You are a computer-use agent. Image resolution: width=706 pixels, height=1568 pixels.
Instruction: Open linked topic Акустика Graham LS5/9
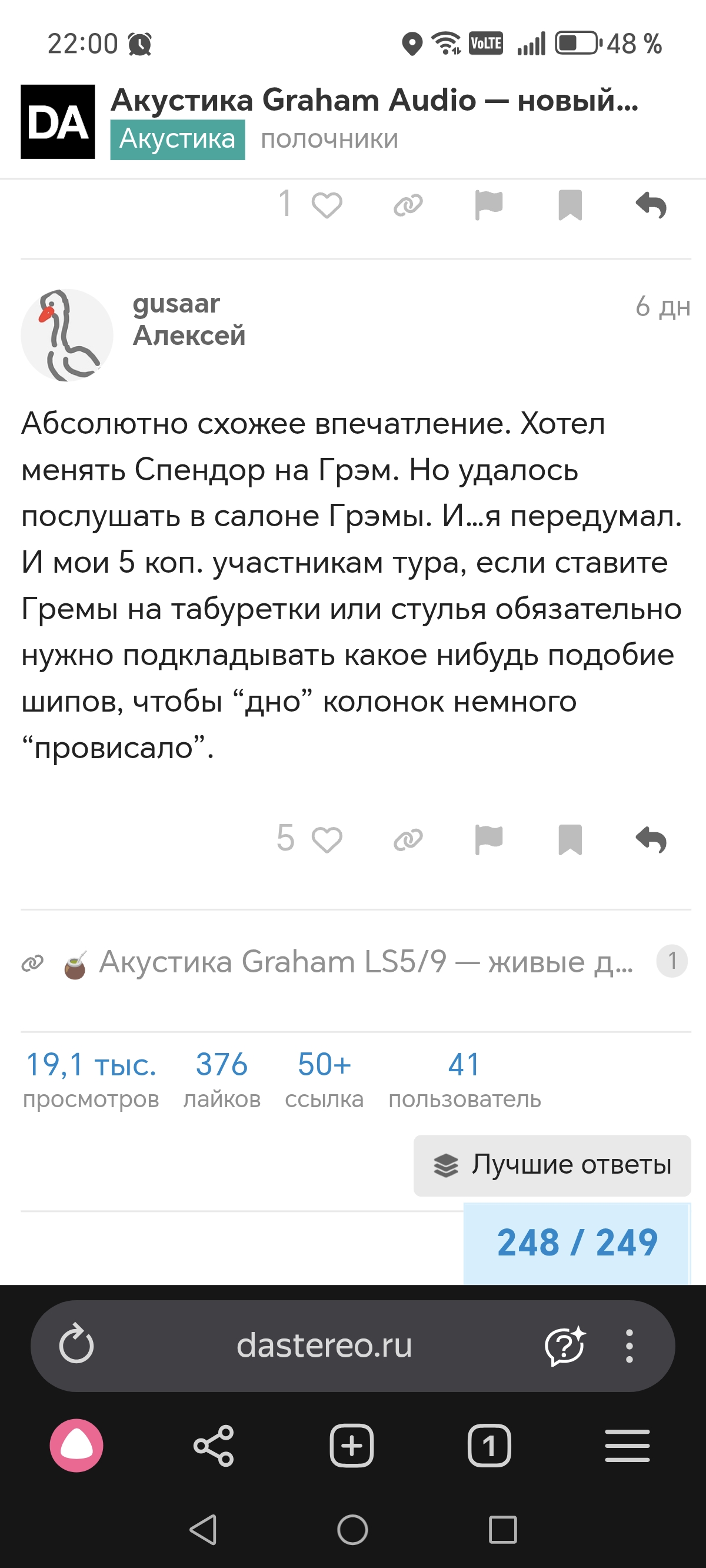pos(365,962)
